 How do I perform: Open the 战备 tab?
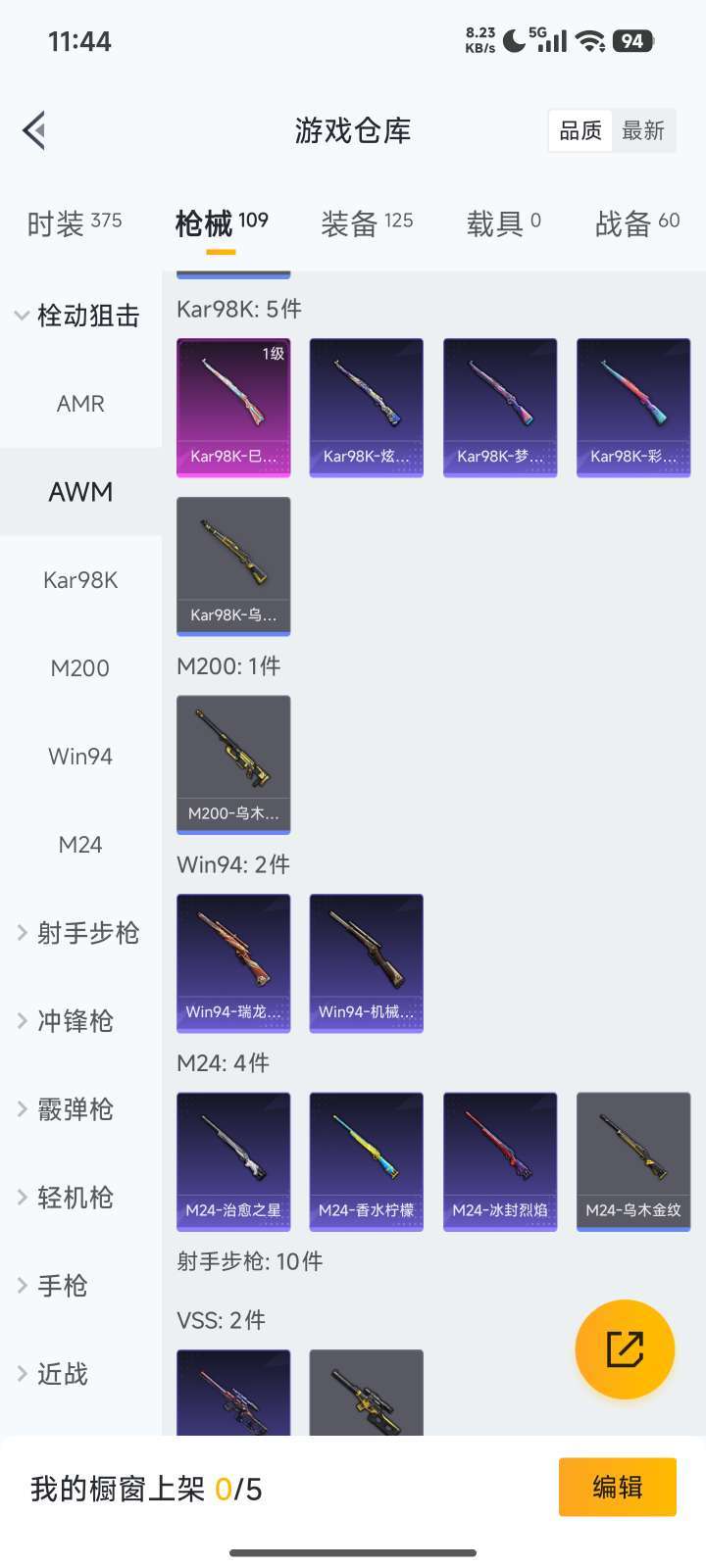(636, 223)
